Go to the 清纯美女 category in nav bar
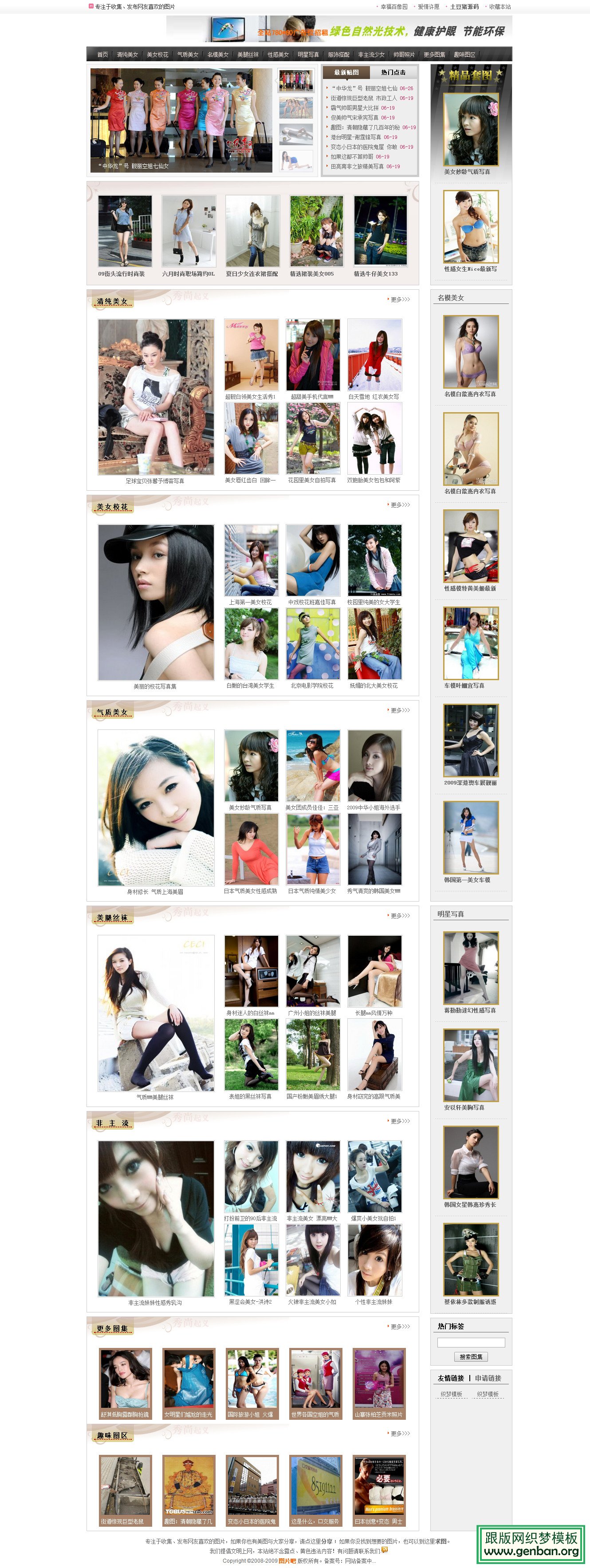Viewport: 590px width, 1568px height. 127,55
